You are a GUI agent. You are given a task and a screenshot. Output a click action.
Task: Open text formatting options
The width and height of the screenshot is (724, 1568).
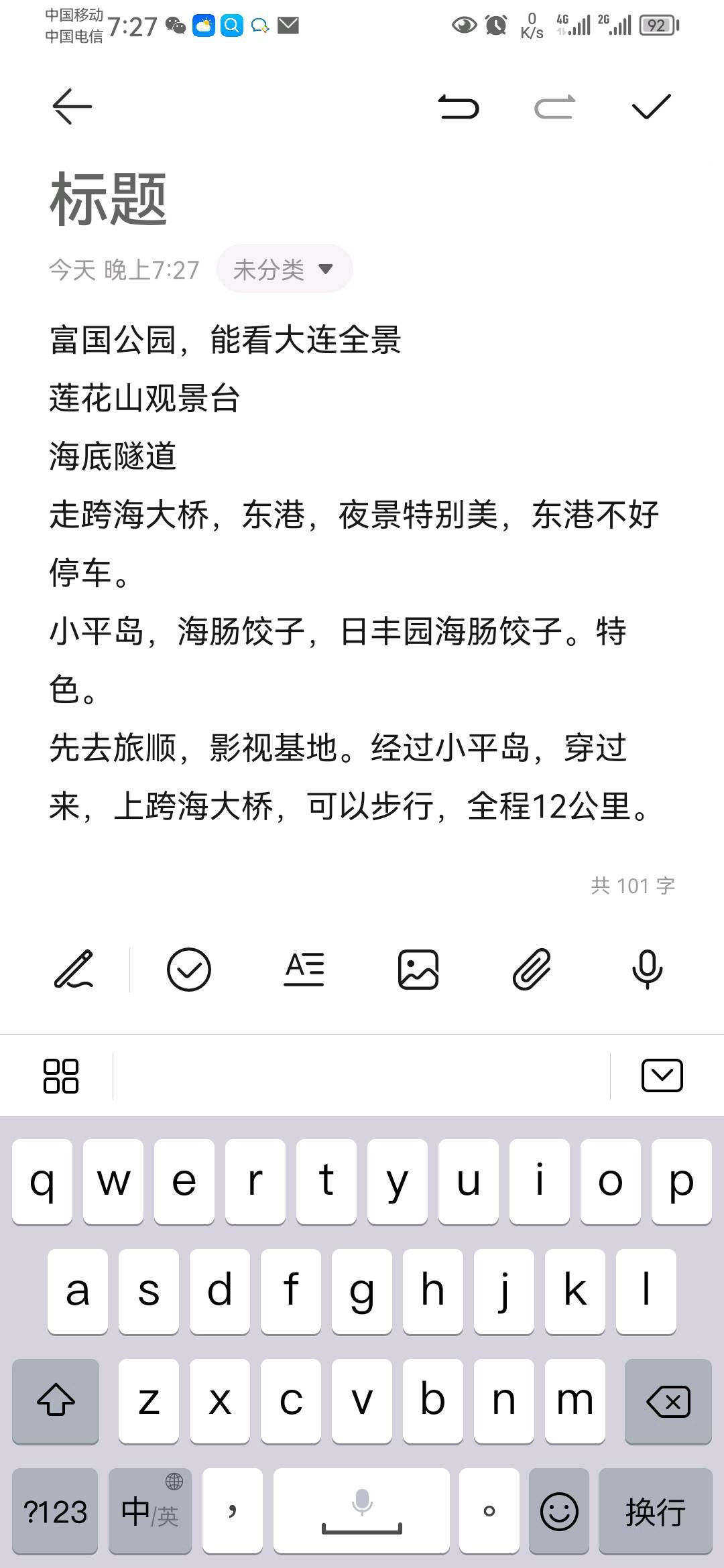304,970
